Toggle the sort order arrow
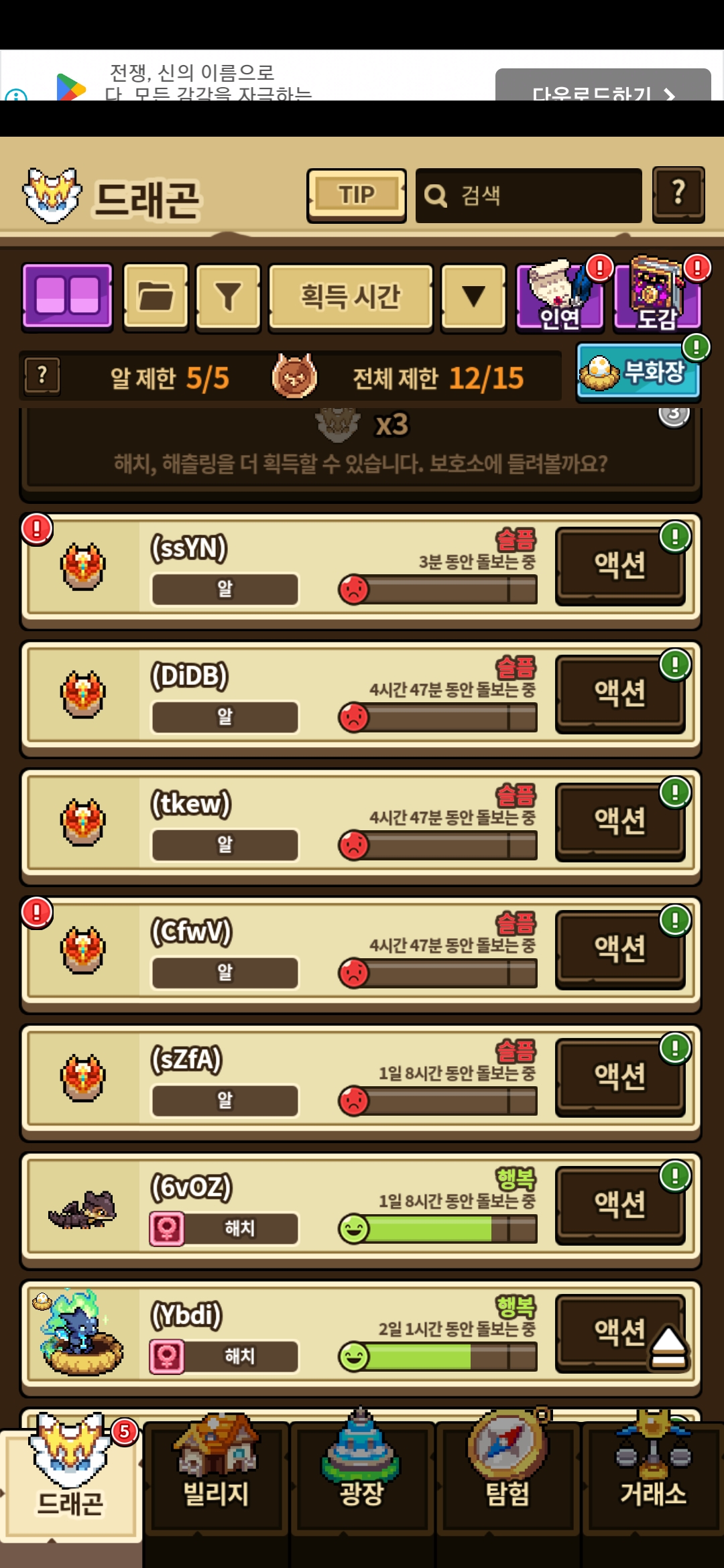 click(x=473, y=296)
